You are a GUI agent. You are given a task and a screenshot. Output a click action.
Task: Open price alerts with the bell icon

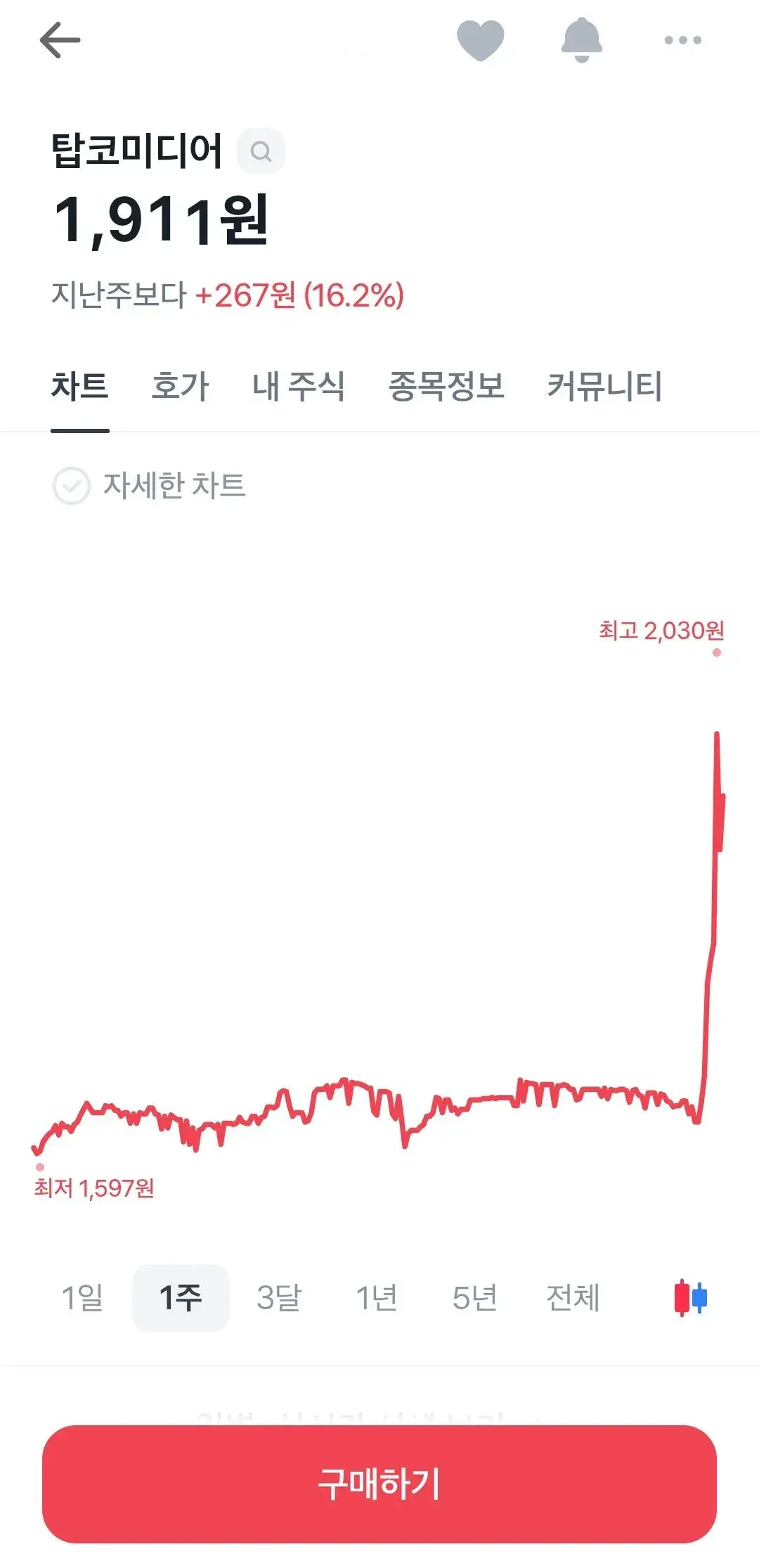[x=580, y=40]
